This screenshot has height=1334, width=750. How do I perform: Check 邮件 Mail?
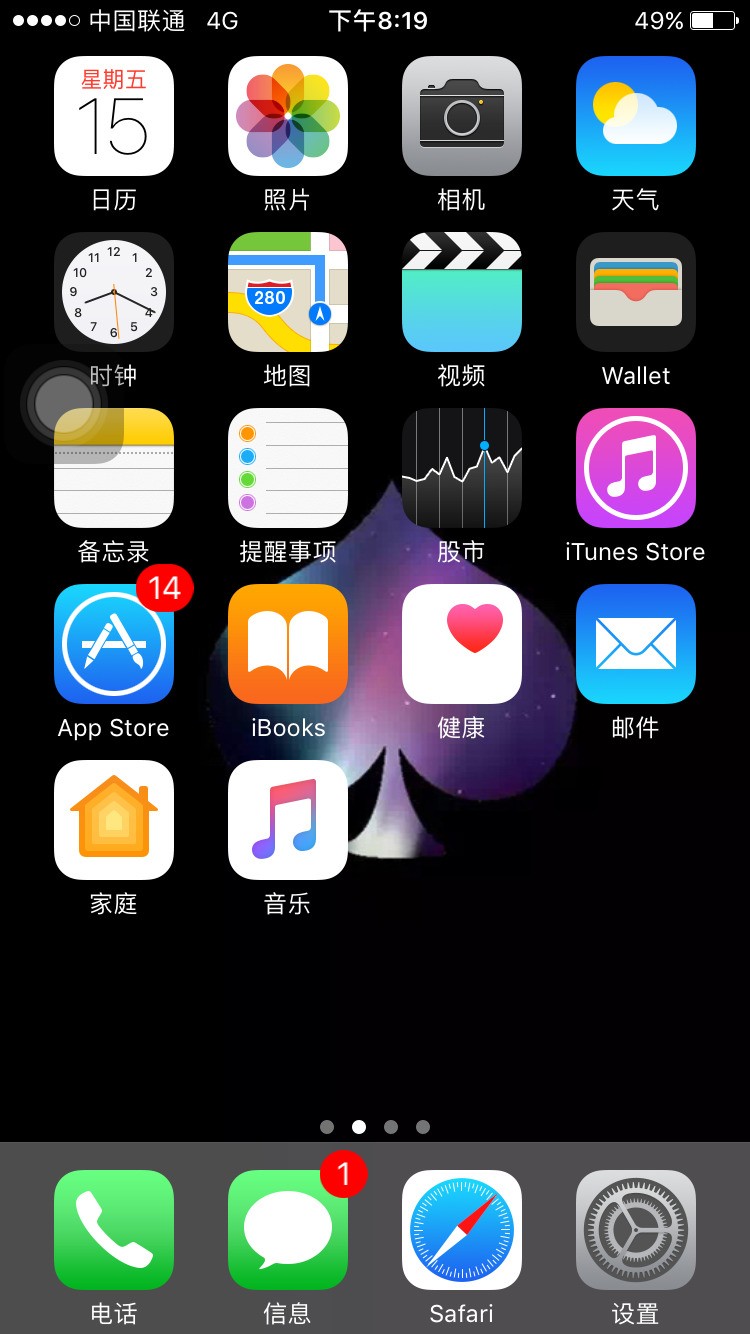coord(635,644)
